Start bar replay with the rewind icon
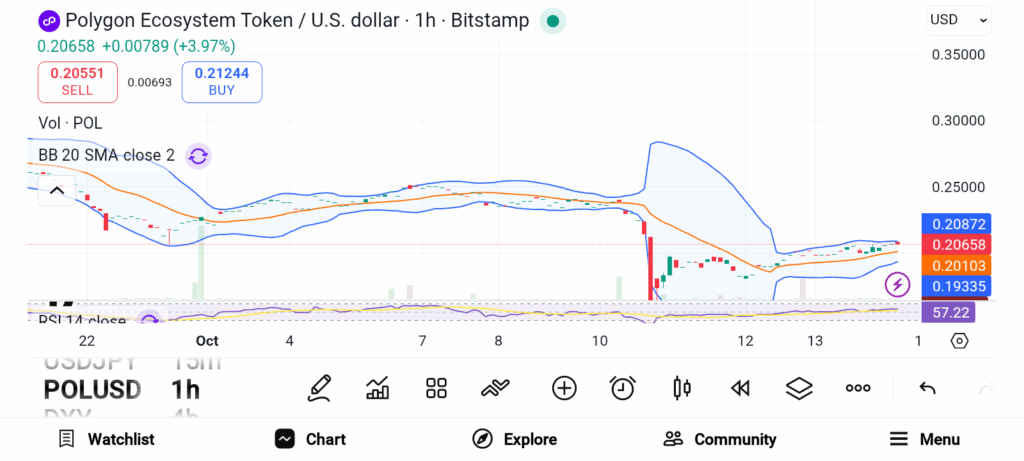1024x461 pixels. click(x=740, y=388)
